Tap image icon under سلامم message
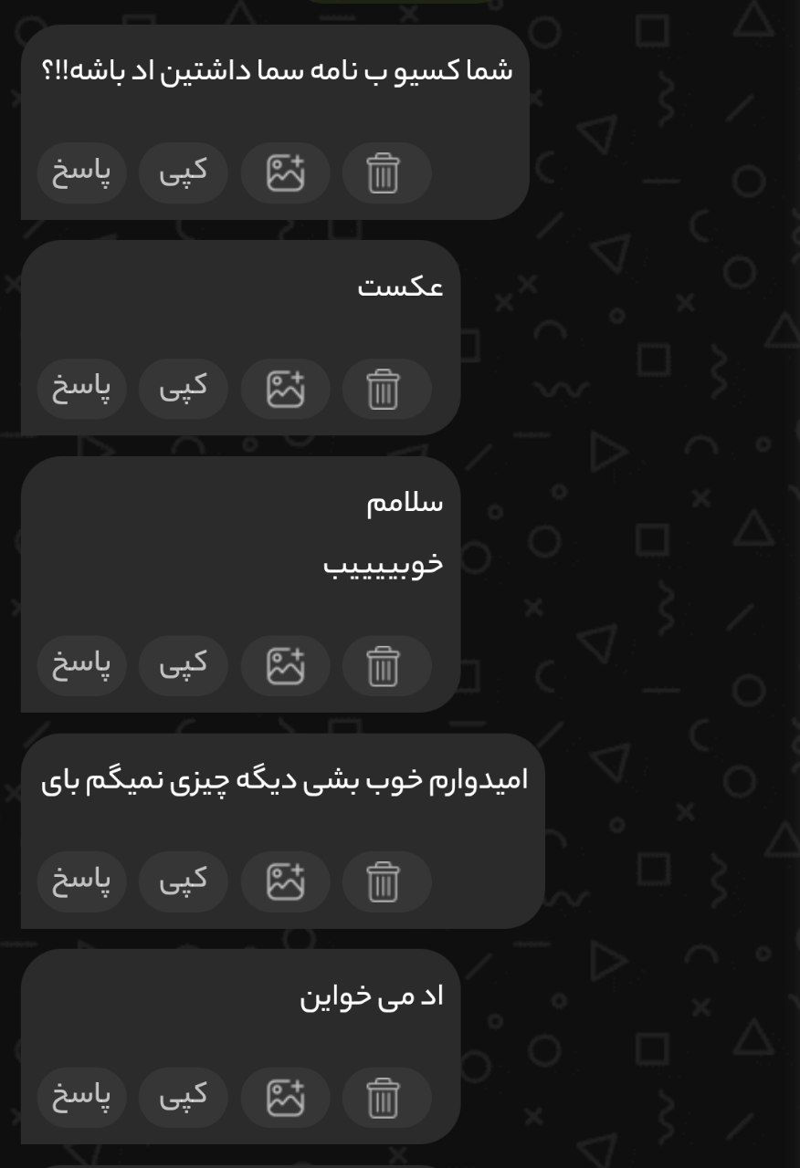800x1168 pixels. (285, 666)
